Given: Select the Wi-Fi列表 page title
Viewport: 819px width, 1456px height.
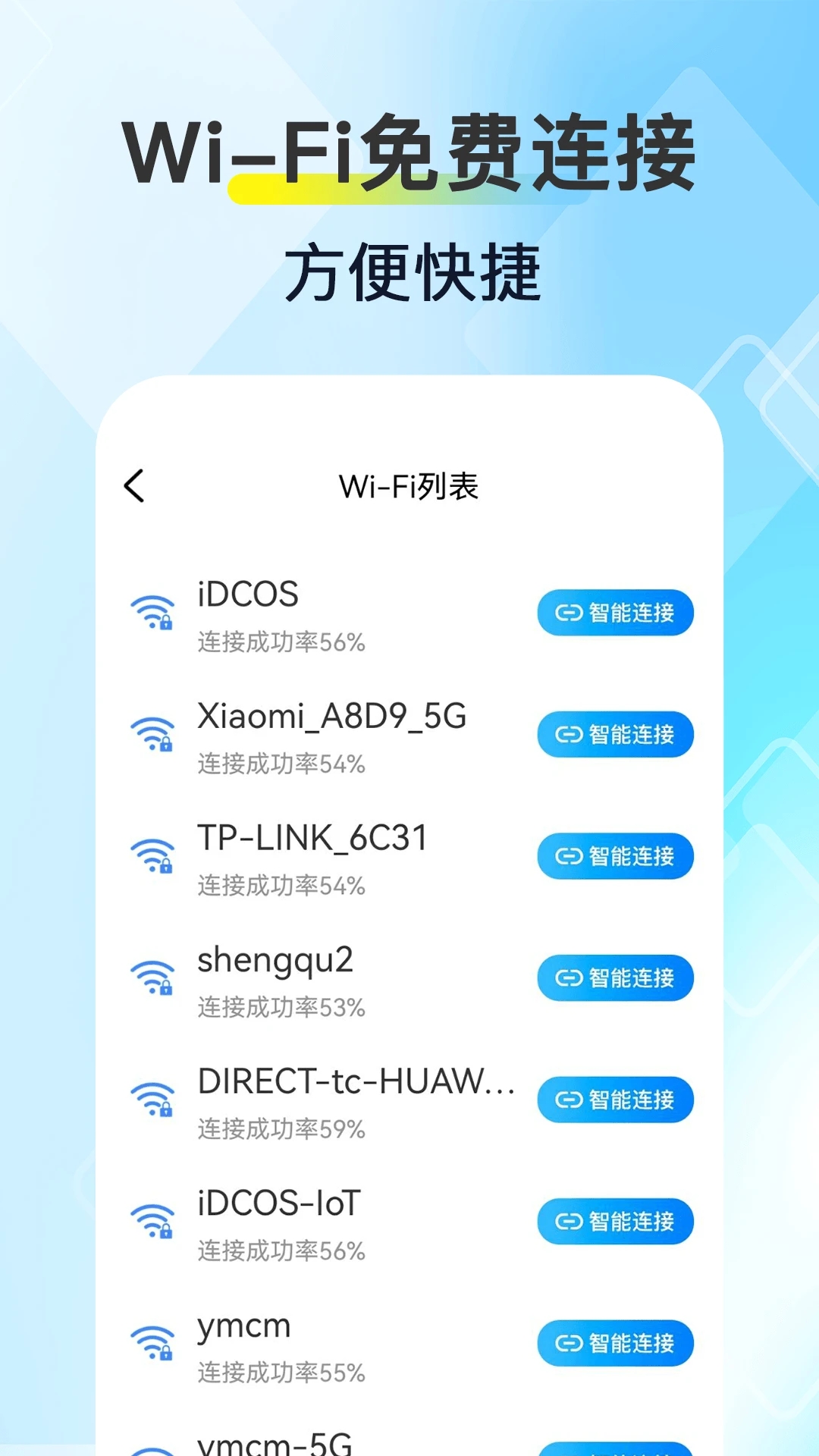Looking at the screenshot, I should [409, 486].
